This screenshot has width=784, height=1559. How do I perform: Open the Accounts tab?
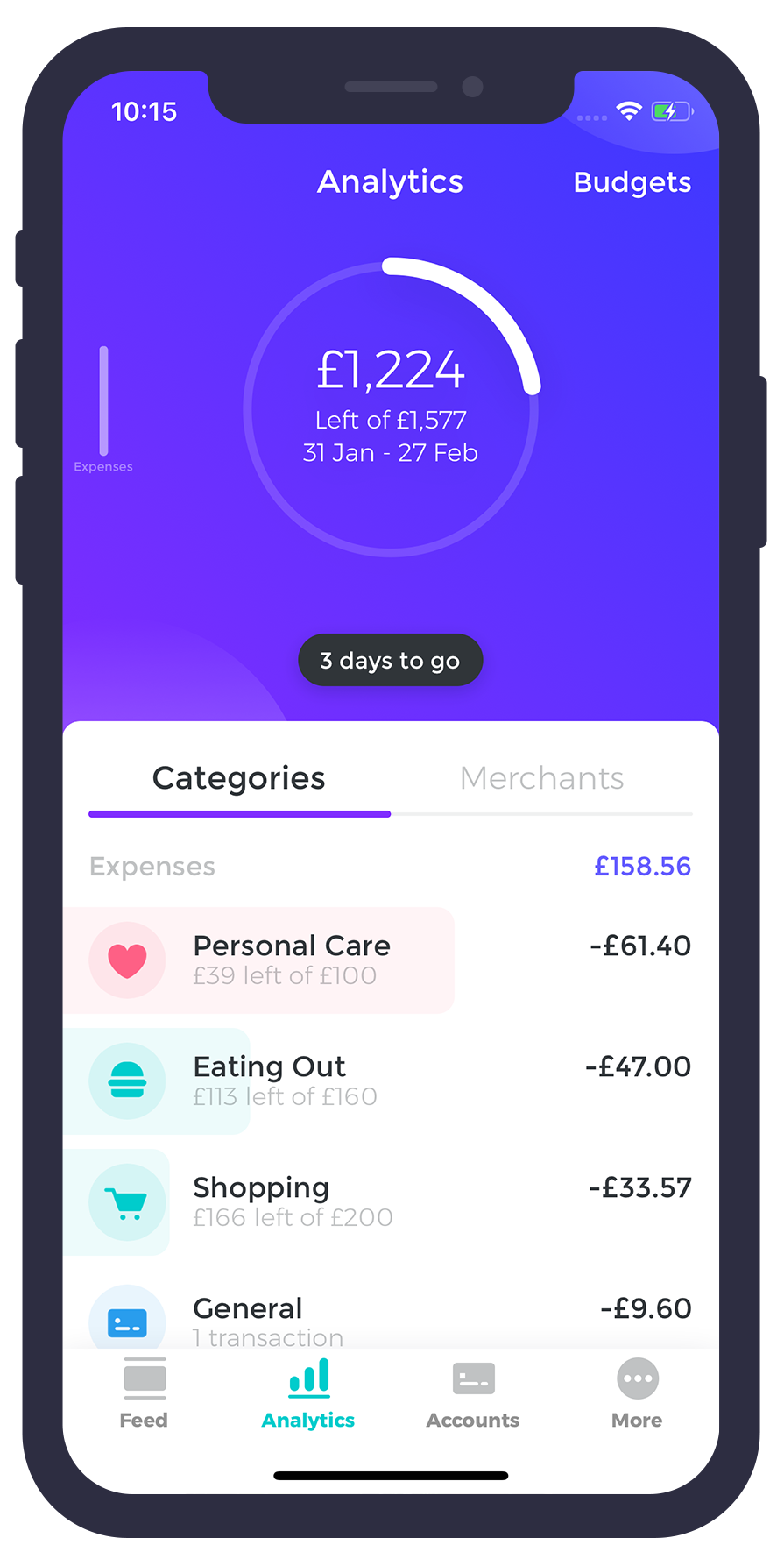coord(473,1393)
